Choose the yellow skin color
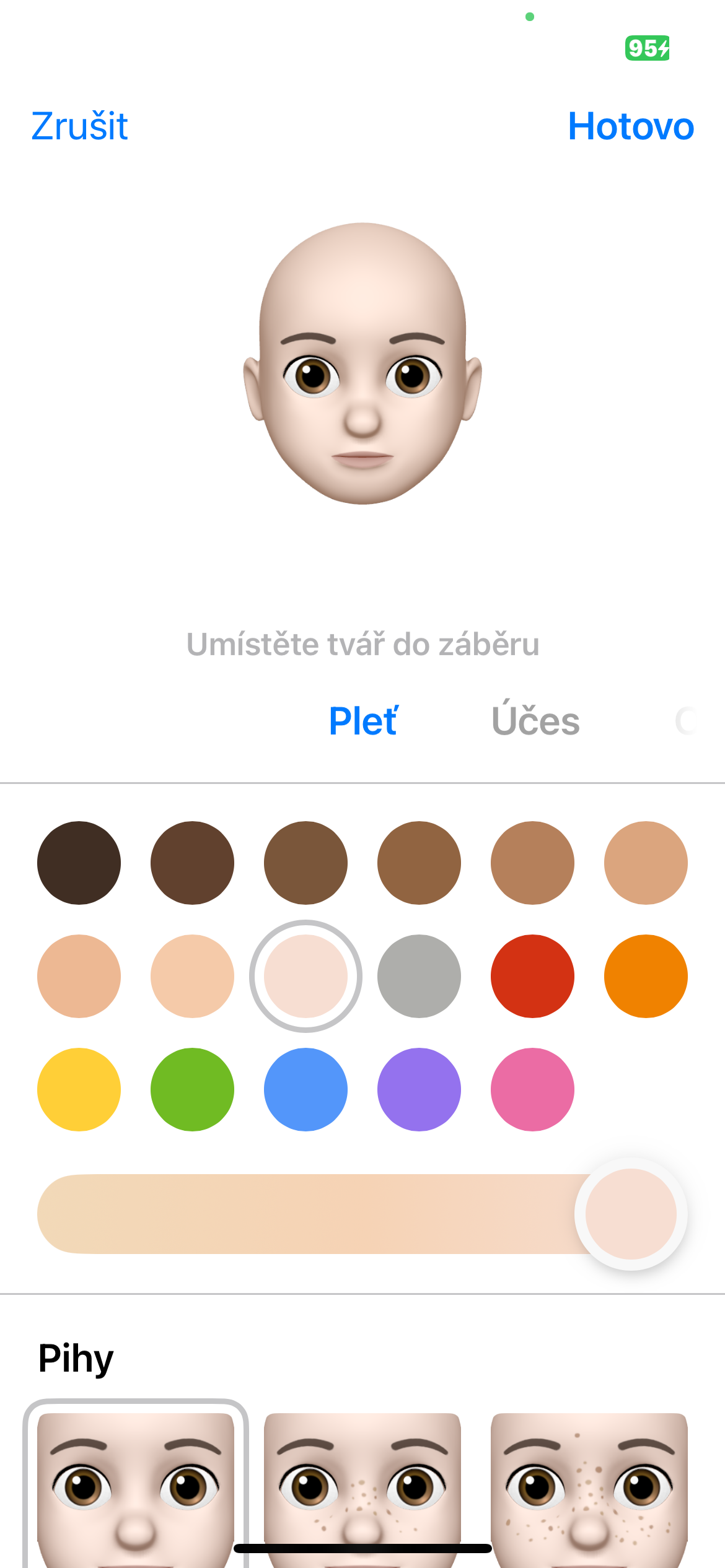 [x=79, y=1089]
